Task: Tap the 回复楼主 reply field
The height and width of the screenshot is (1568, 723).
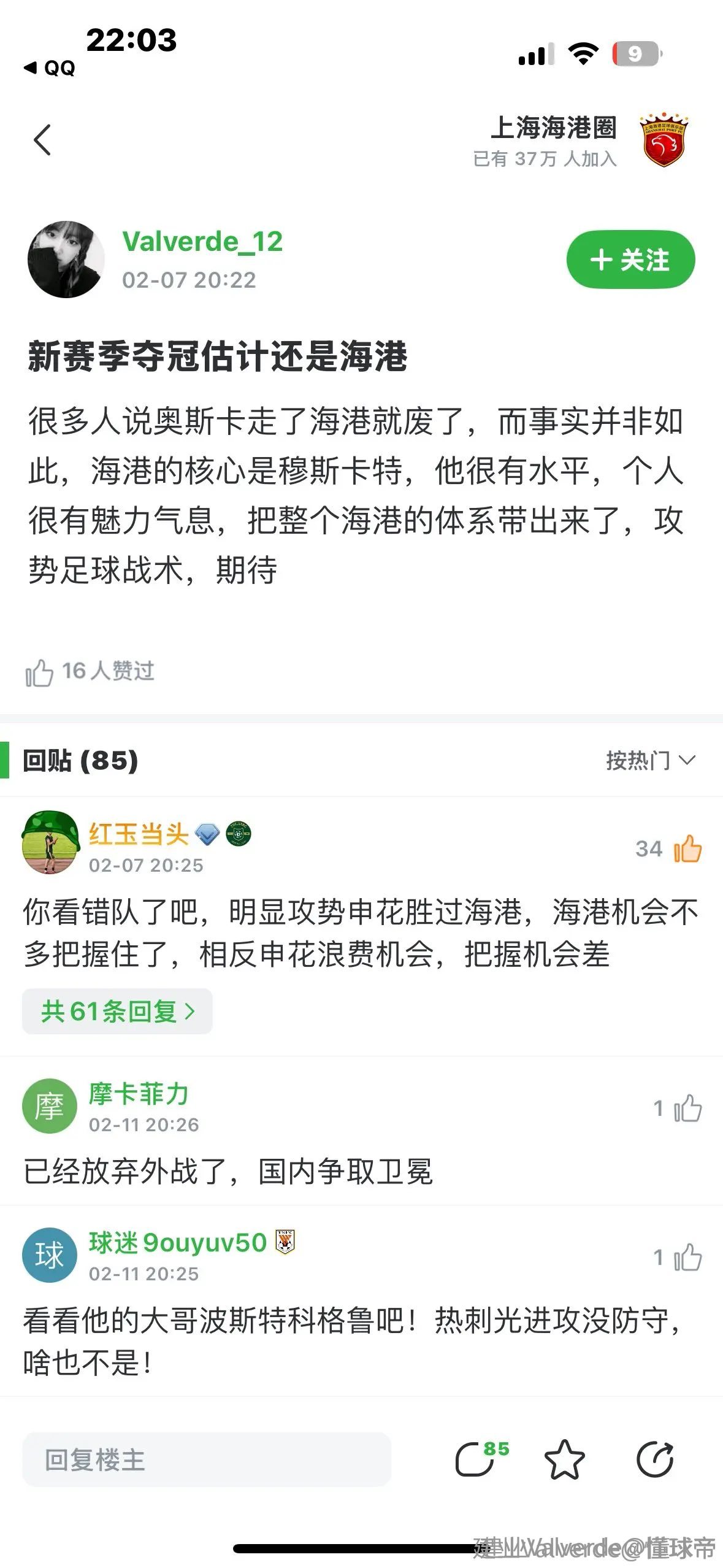Action: pos(207,1459)
